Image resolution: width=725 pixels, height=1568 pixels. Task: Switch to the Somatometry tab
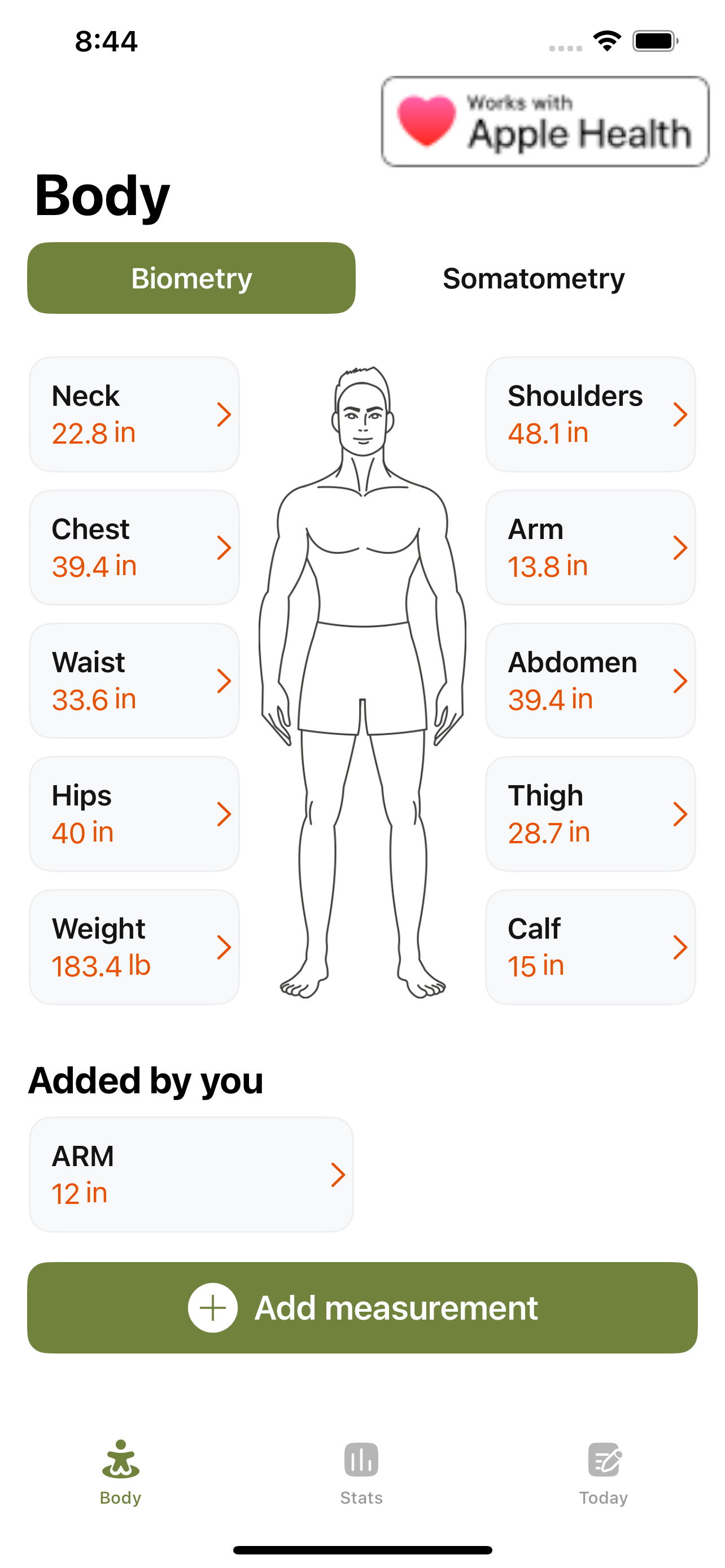[x=533, y=278]
